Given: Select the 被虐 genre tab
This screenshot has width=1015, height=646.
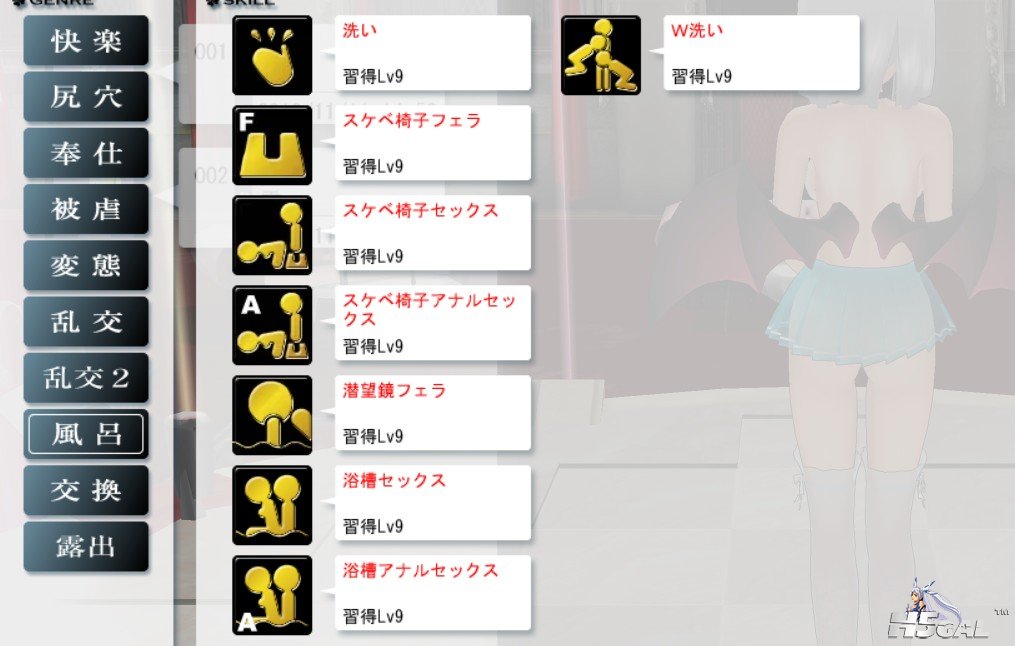Looking at the screenshot, I should [86, 210].
